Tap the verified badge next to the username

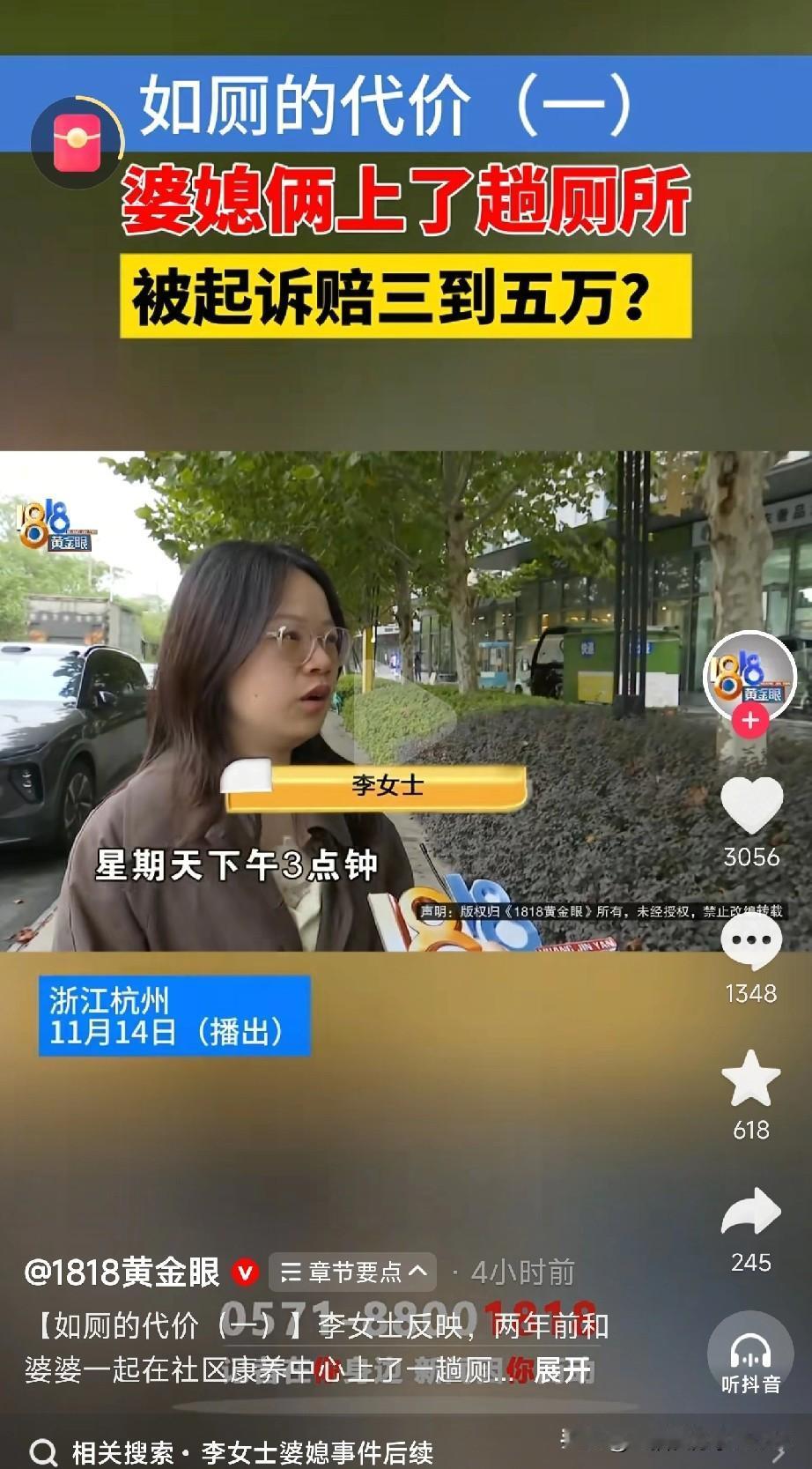coord(244,1272)
